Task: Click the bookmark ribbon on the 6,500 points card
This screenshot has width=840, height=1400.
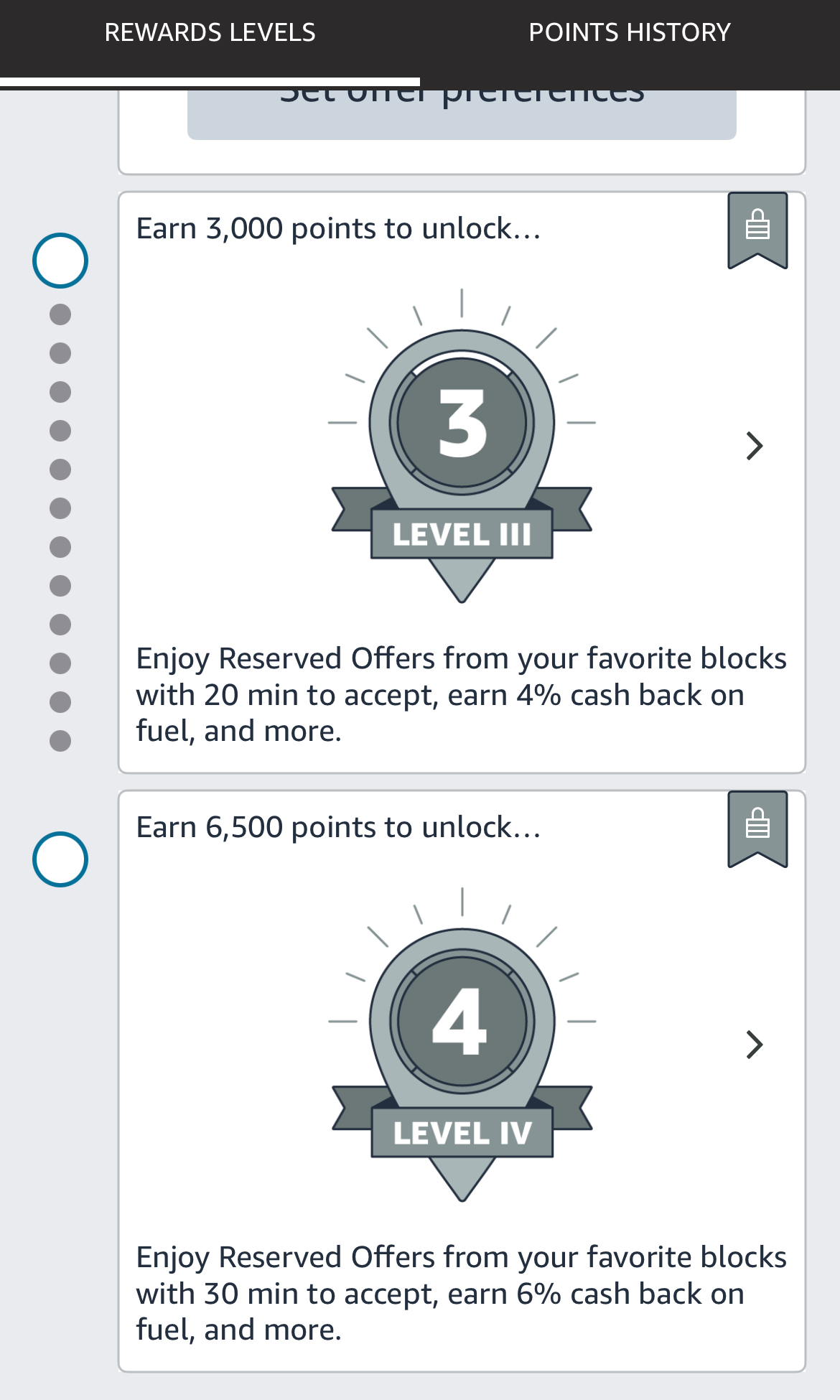Action: tap(757, 829)
